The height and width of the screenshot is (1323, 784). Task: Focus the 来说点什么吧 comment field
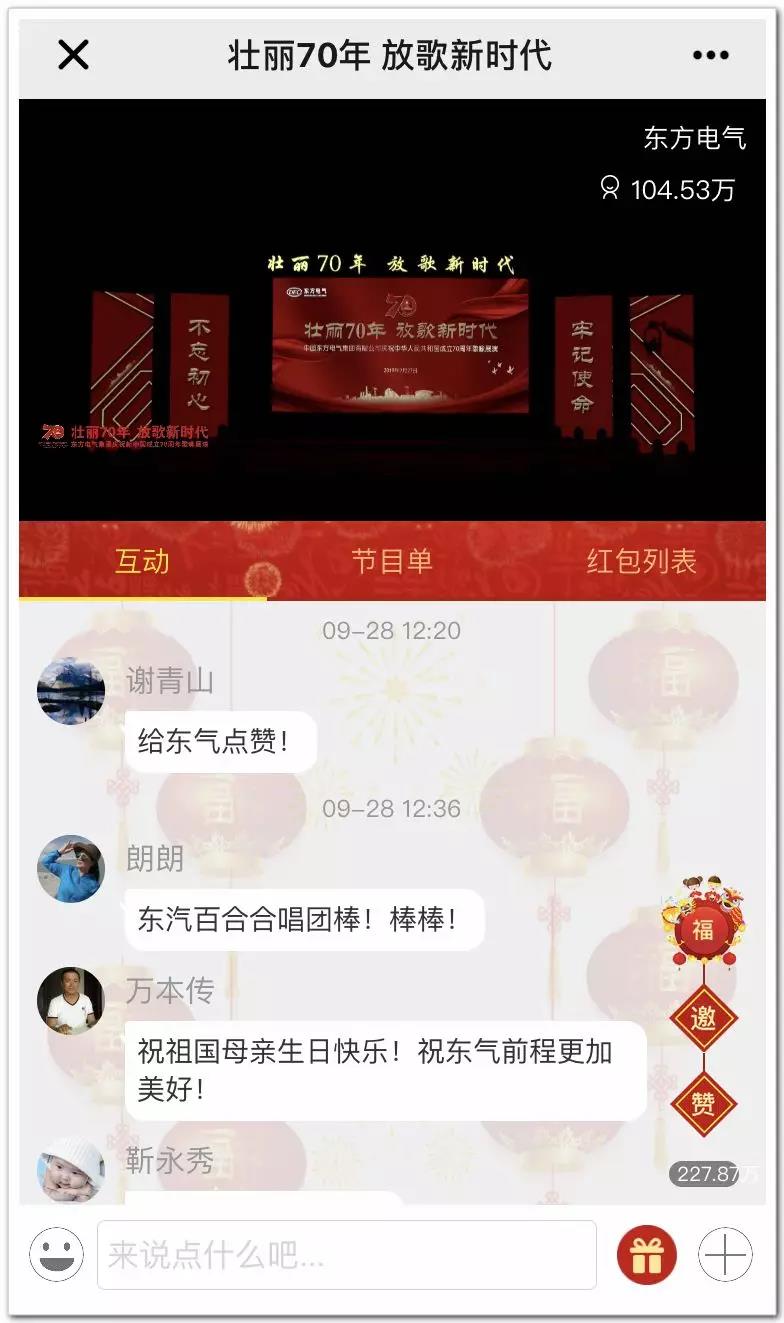pyautogui.click(x=346, y=1254)
